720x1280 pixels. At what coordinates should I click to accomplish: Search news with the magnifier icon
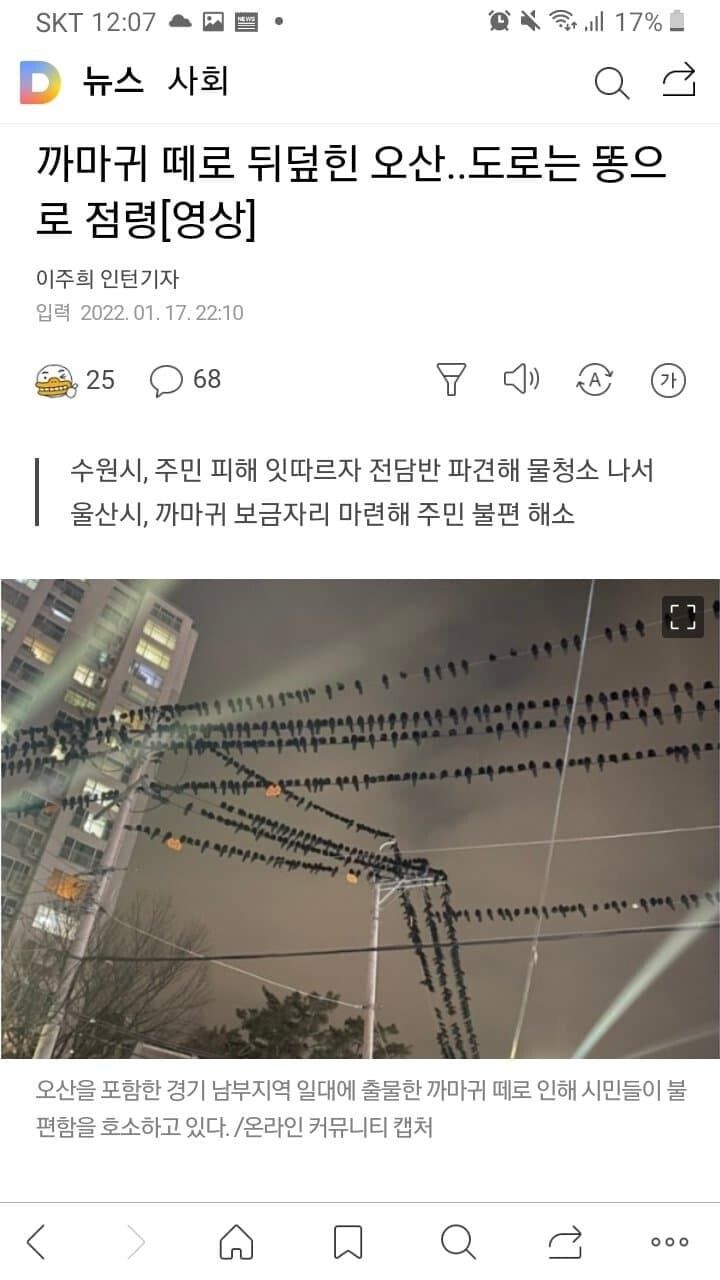point(611,83)
